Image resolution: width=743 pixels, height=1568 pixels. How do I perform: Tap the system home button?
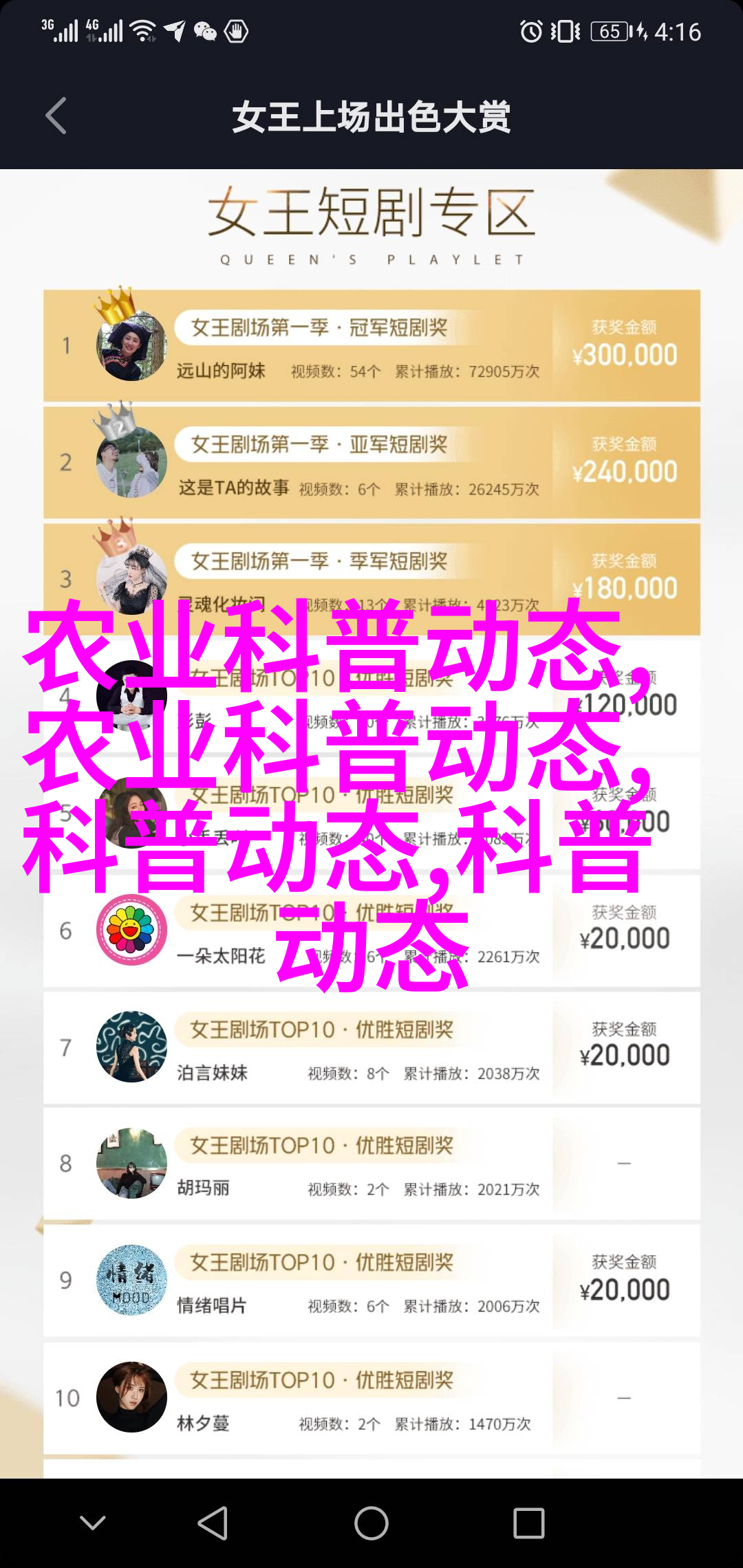[371, 1523]
